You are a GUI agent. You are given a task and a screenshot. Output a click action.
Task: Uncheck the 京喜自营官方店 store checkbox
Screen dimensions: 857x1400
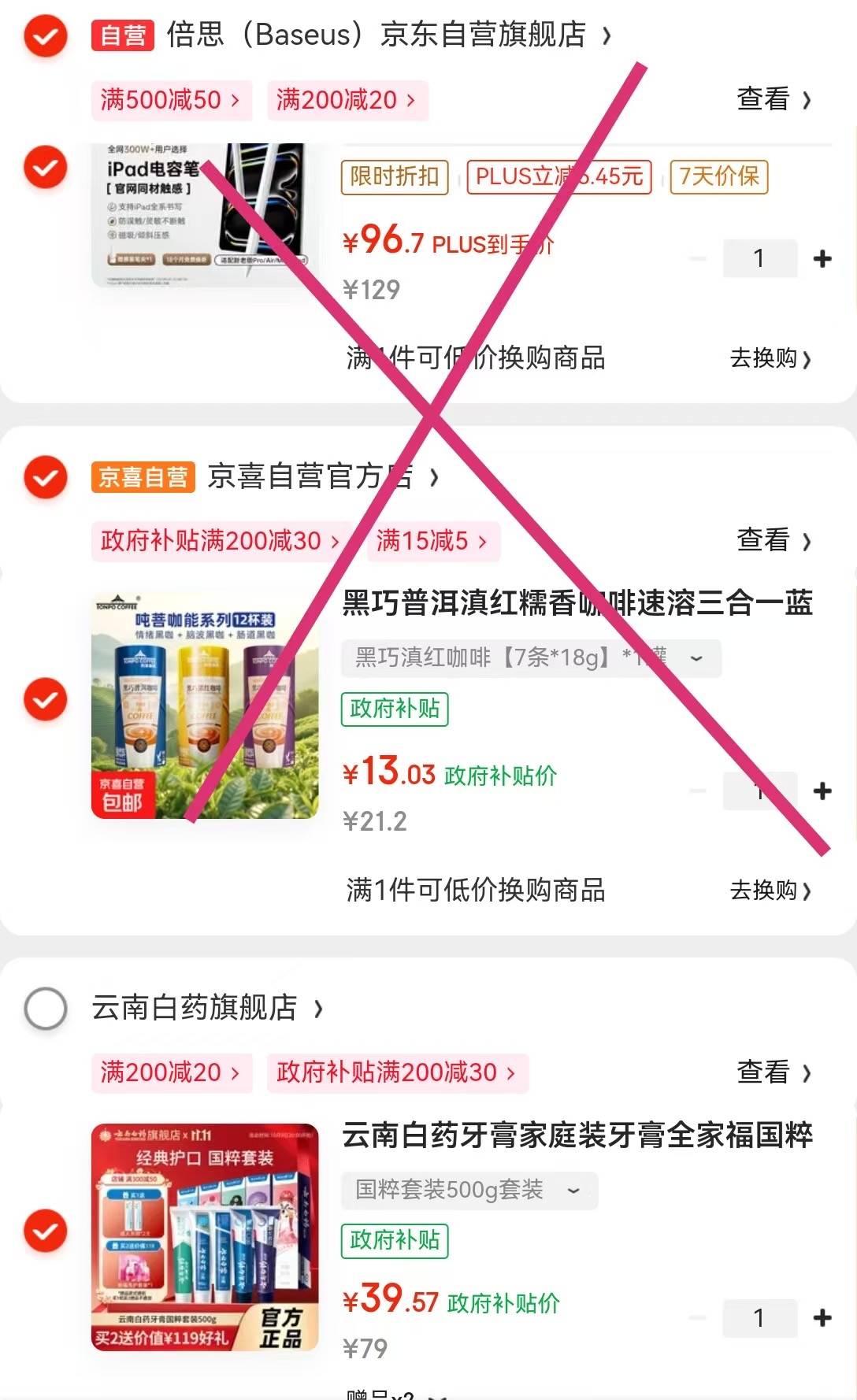coord(46,476)
